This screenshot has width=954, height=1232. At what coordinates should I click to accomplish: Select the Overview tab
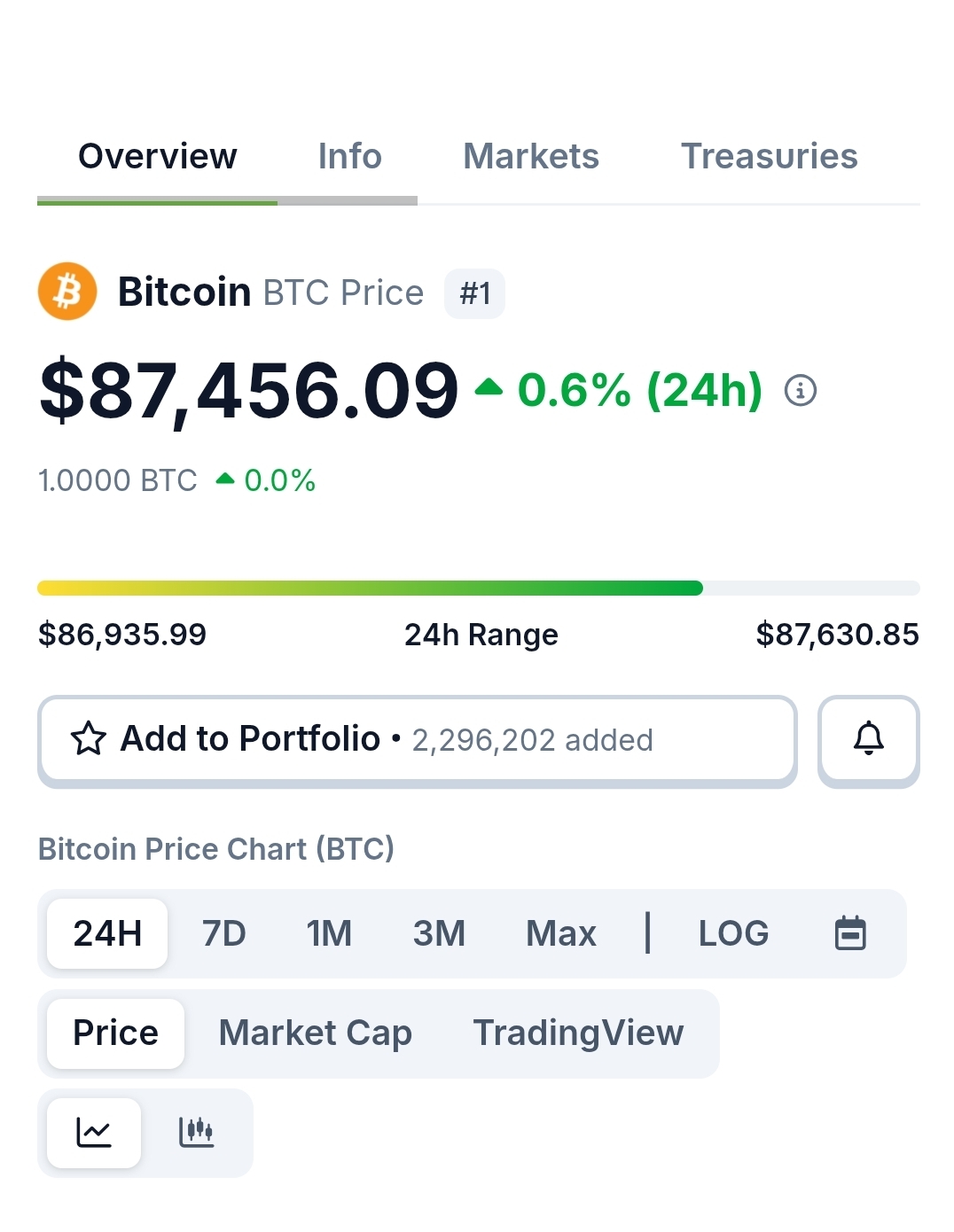point(158,157)
